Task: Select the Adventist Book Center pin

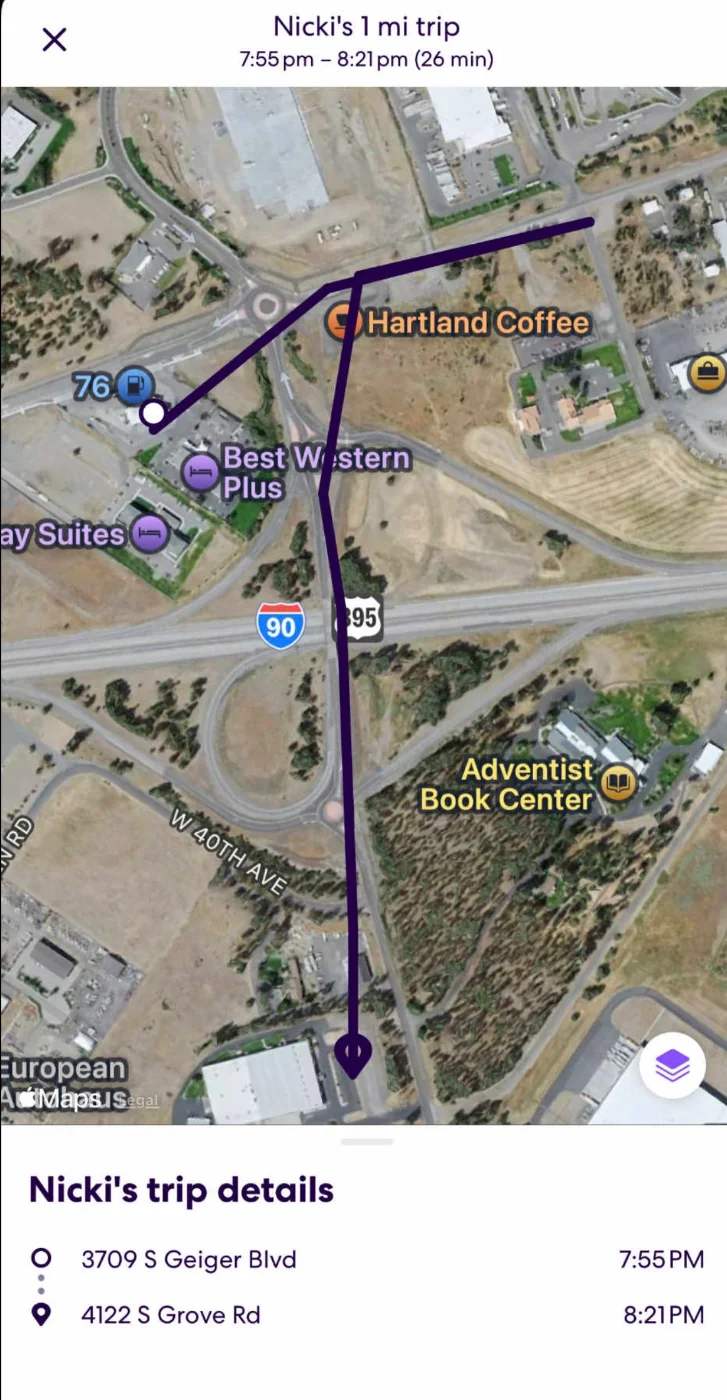Action: click(618, 784)
